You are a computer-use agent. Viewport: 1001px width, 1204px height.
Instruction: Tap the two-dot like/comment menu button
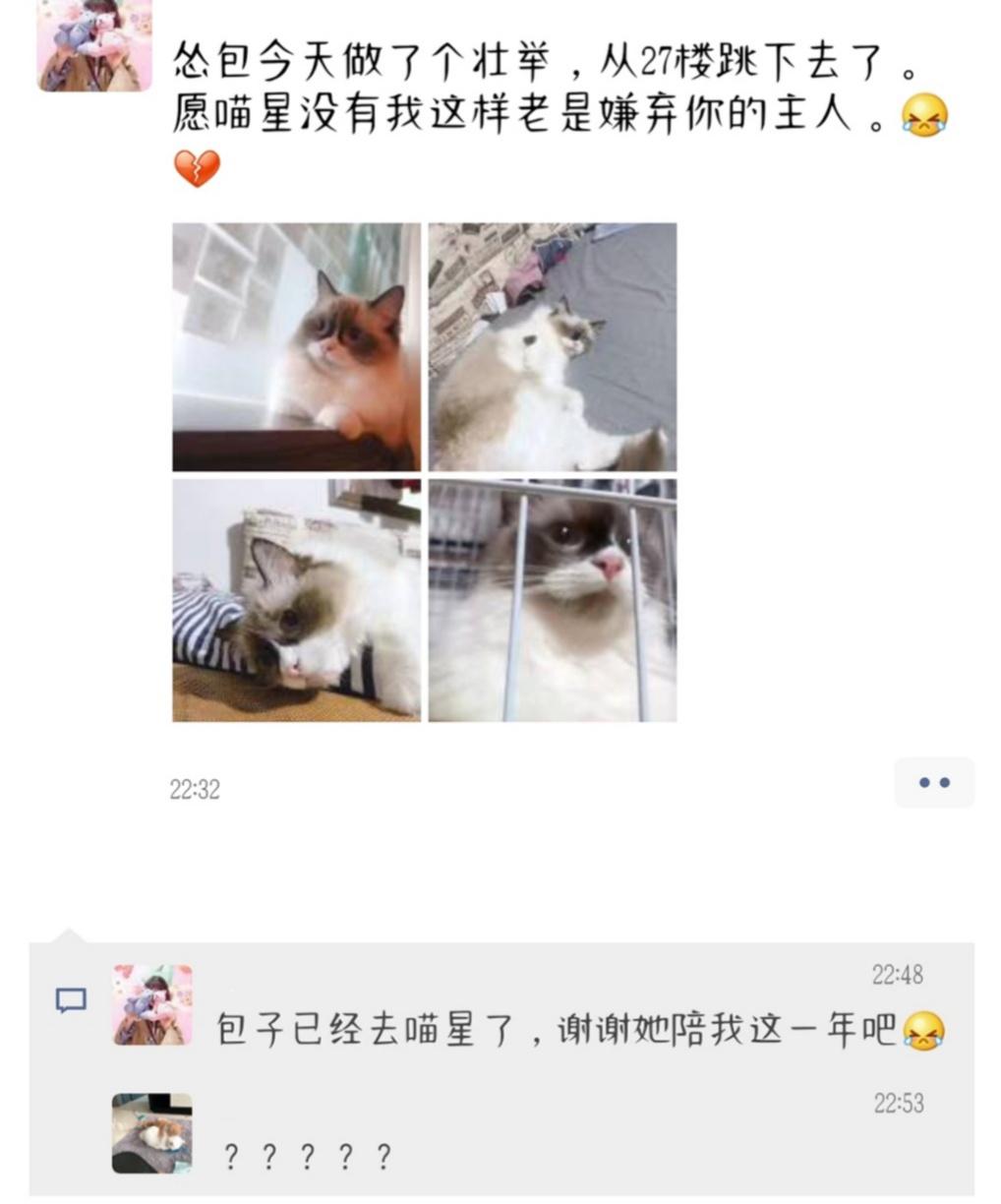[x=933, y=783]
